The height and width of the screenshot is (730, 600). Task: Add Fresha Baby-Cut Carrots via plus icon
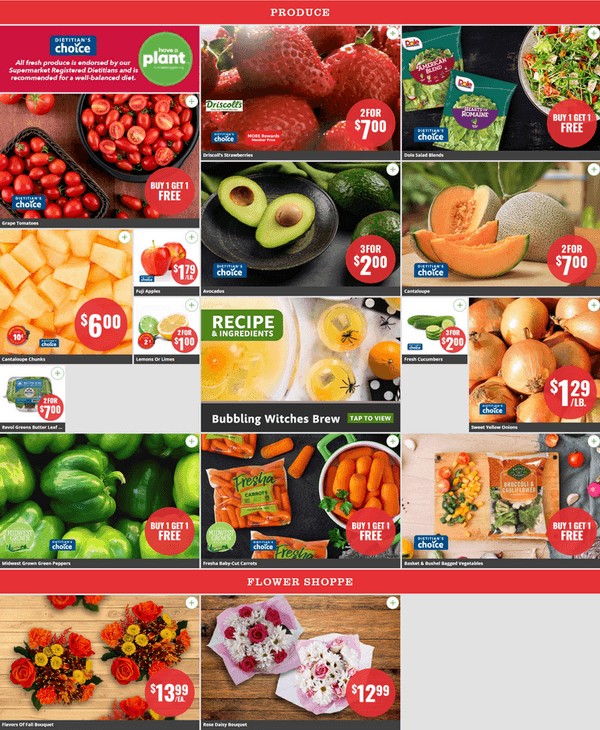pyautogui.click(x=392, y=441)
